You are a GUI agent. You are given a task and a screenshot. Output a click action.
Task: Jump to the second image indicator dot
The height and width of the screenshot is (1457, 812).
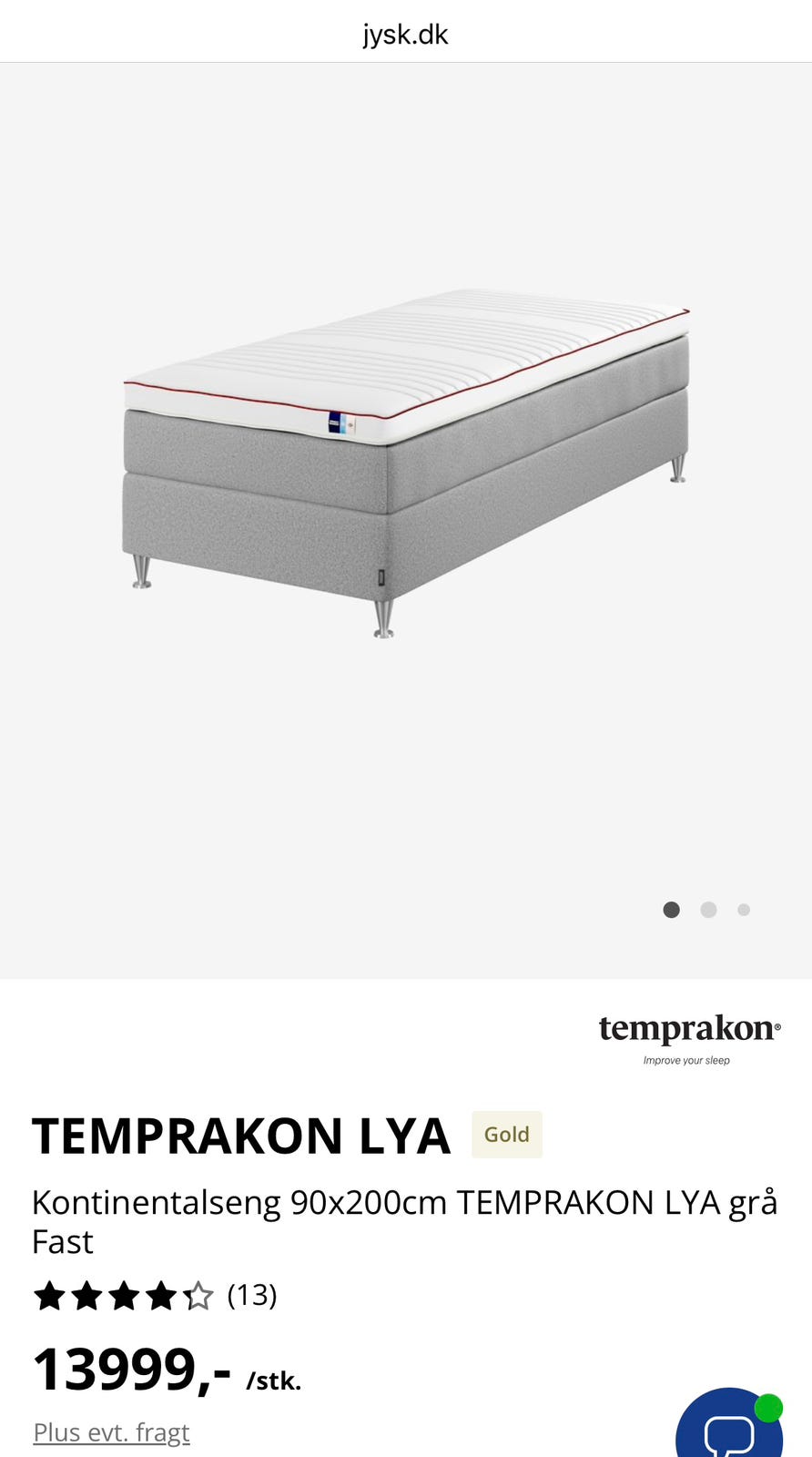[x=708, y=910]
